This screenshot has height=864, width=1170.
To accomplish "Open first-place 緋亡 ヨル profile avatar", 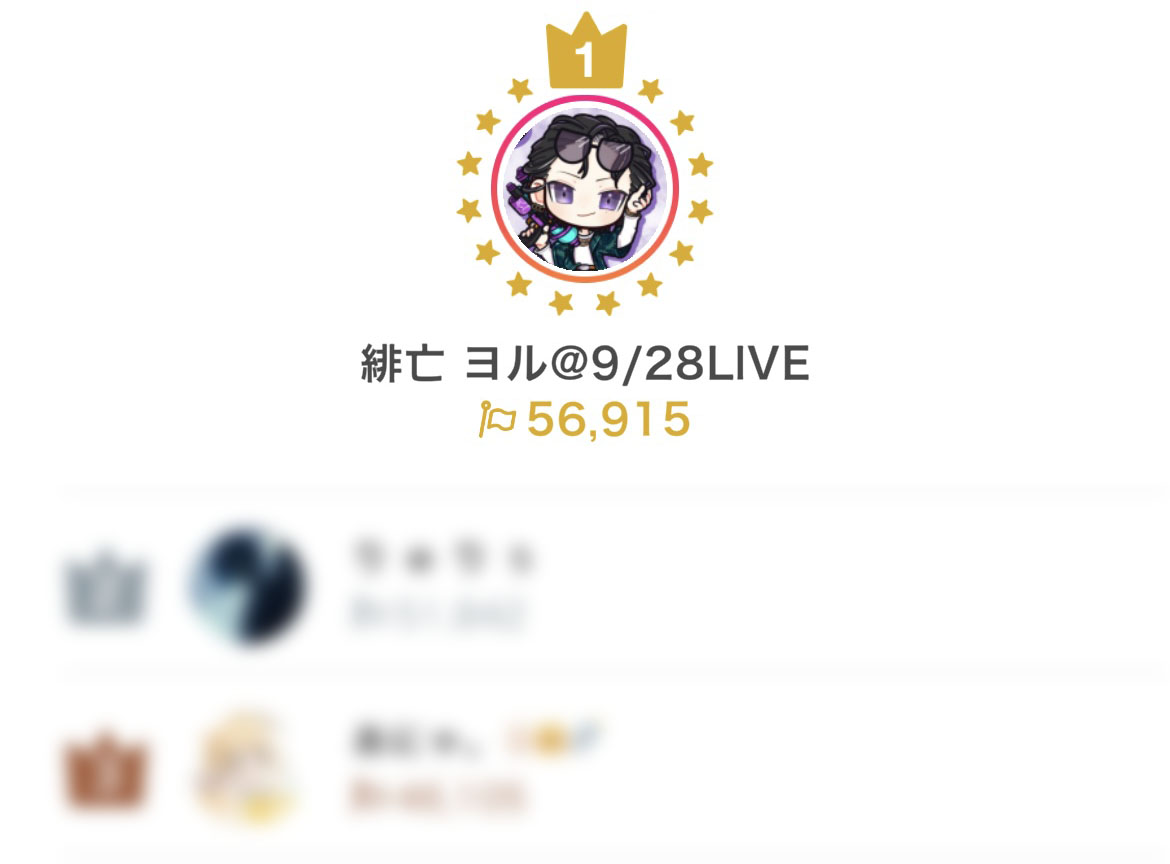I will click(585, 191).
